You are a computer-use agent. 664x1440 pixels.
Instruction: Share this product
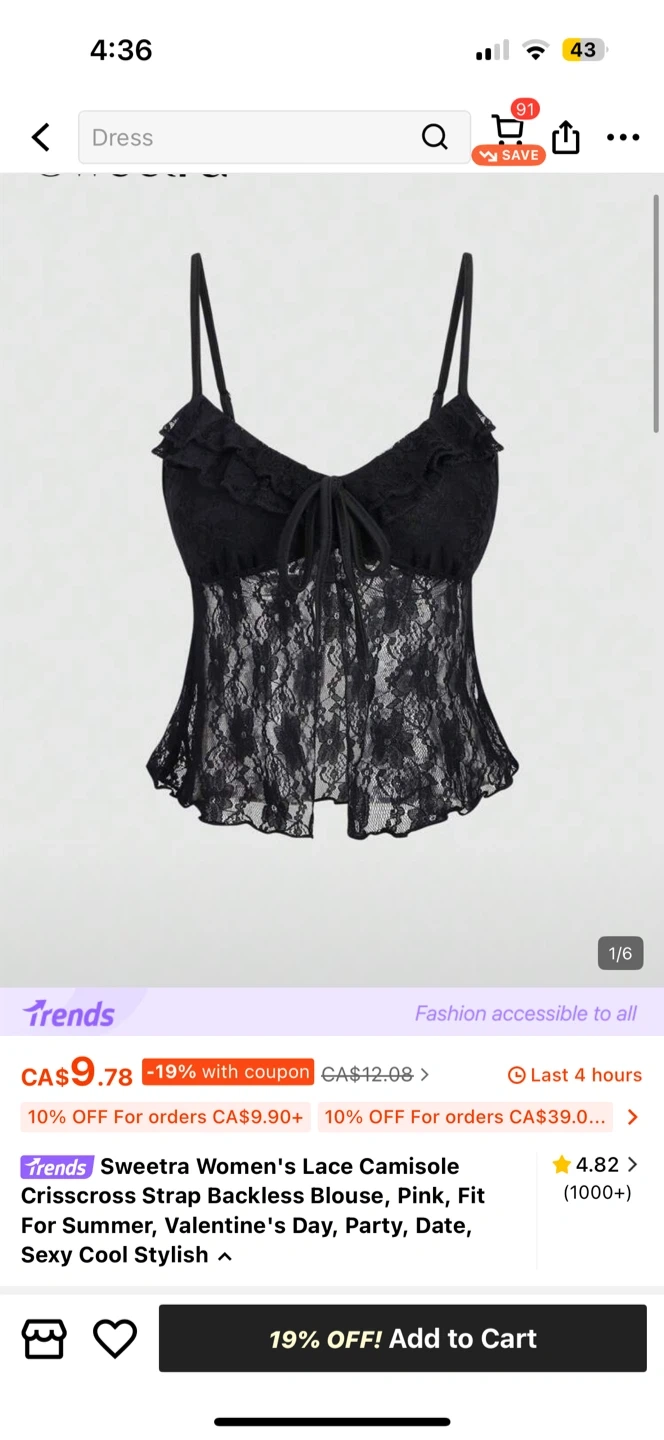tap(566, 137)
